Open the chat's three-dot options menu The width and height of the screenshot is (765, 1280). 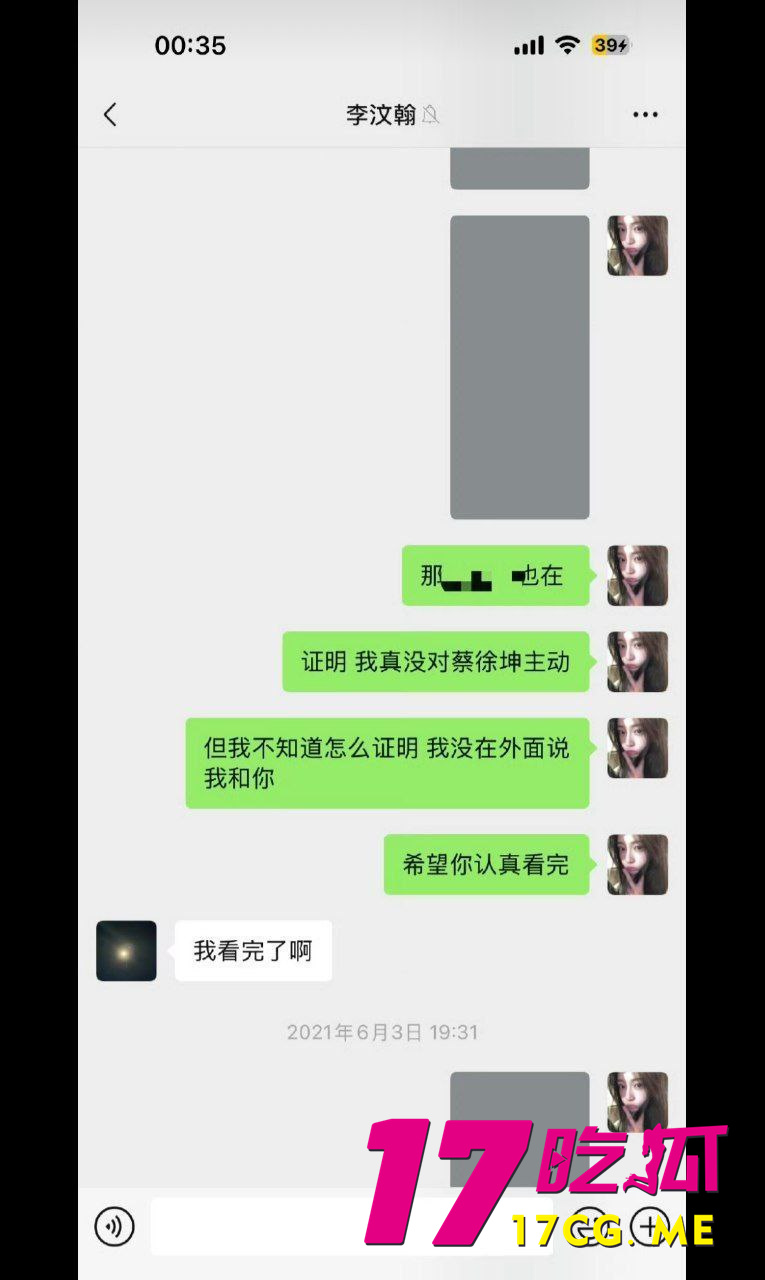(645, 115)
